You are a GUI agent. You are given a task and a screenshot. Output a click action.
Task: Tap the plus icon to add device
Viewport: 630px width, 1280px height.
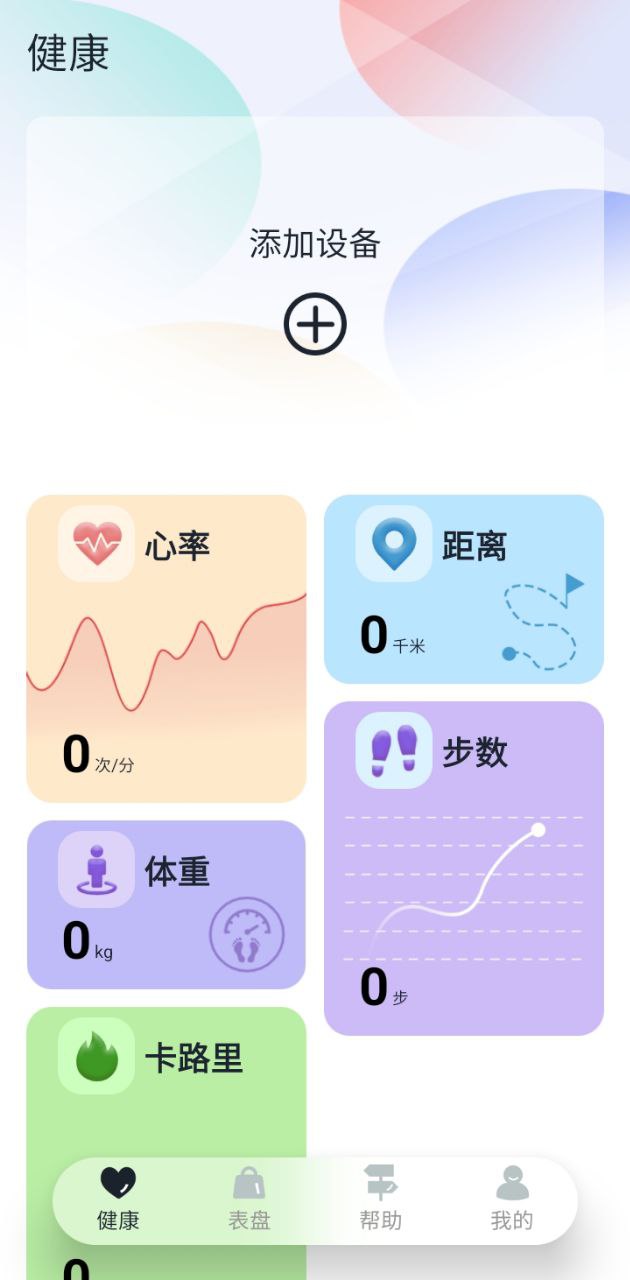click(x=315, y=324)
